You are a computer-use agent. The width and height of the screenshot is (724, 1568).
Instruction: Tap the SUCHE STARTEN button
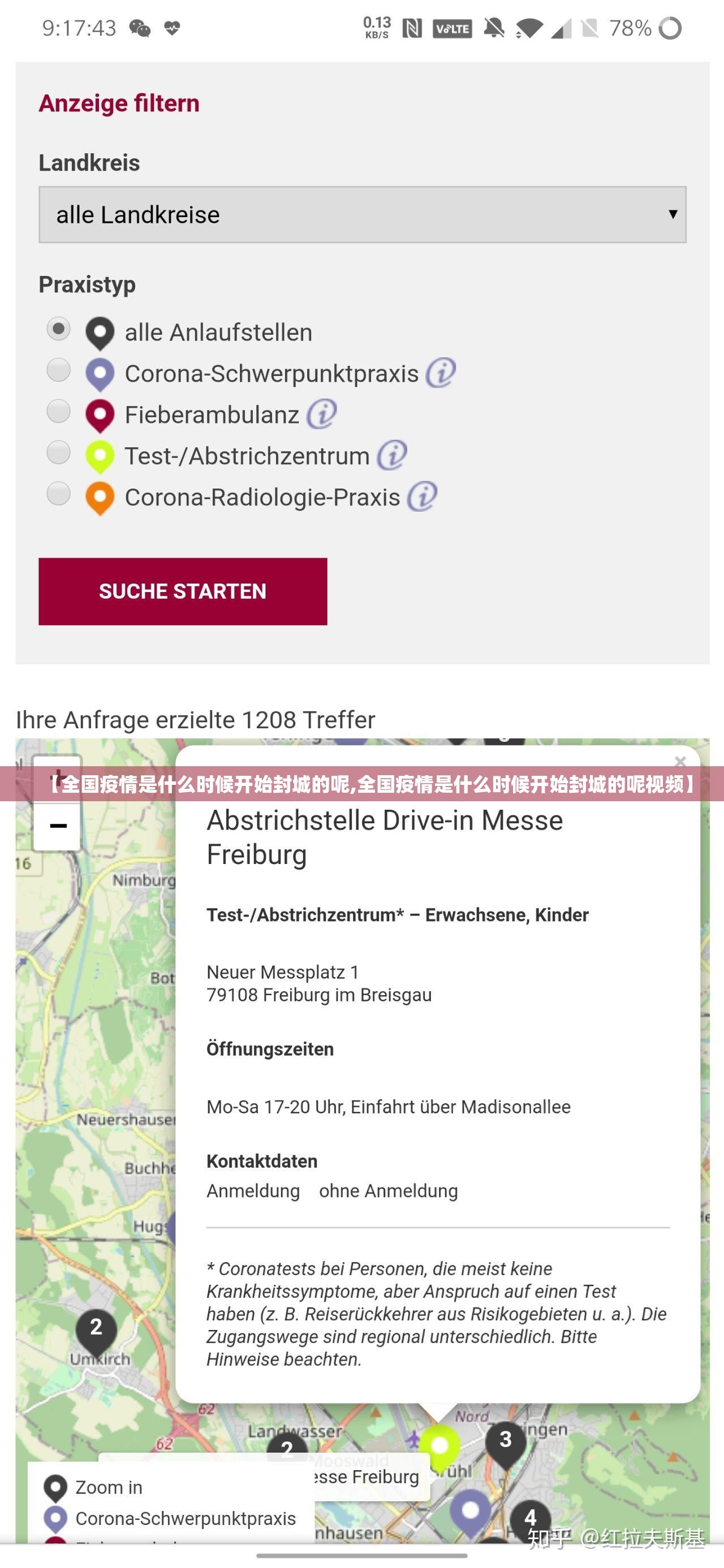pyautogui.click(x=183, y=591)
